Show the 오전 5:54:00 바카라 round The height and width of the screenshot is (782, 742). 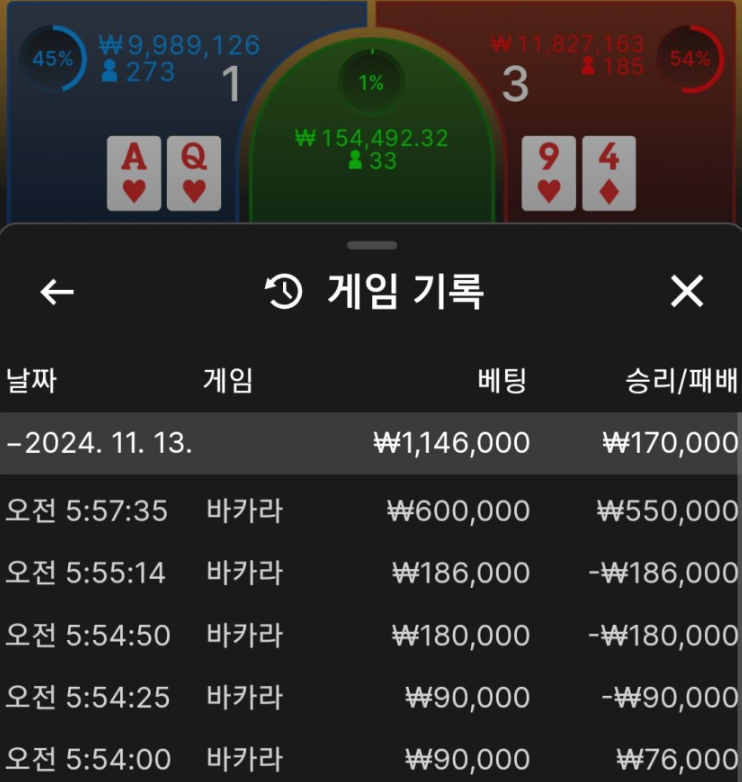click(x=370, y=759)
